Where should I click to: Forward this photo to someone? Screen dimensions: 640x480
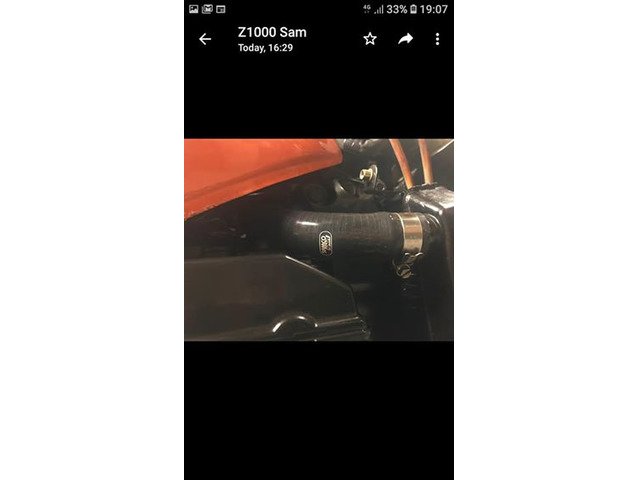click(x=405, y=39)
